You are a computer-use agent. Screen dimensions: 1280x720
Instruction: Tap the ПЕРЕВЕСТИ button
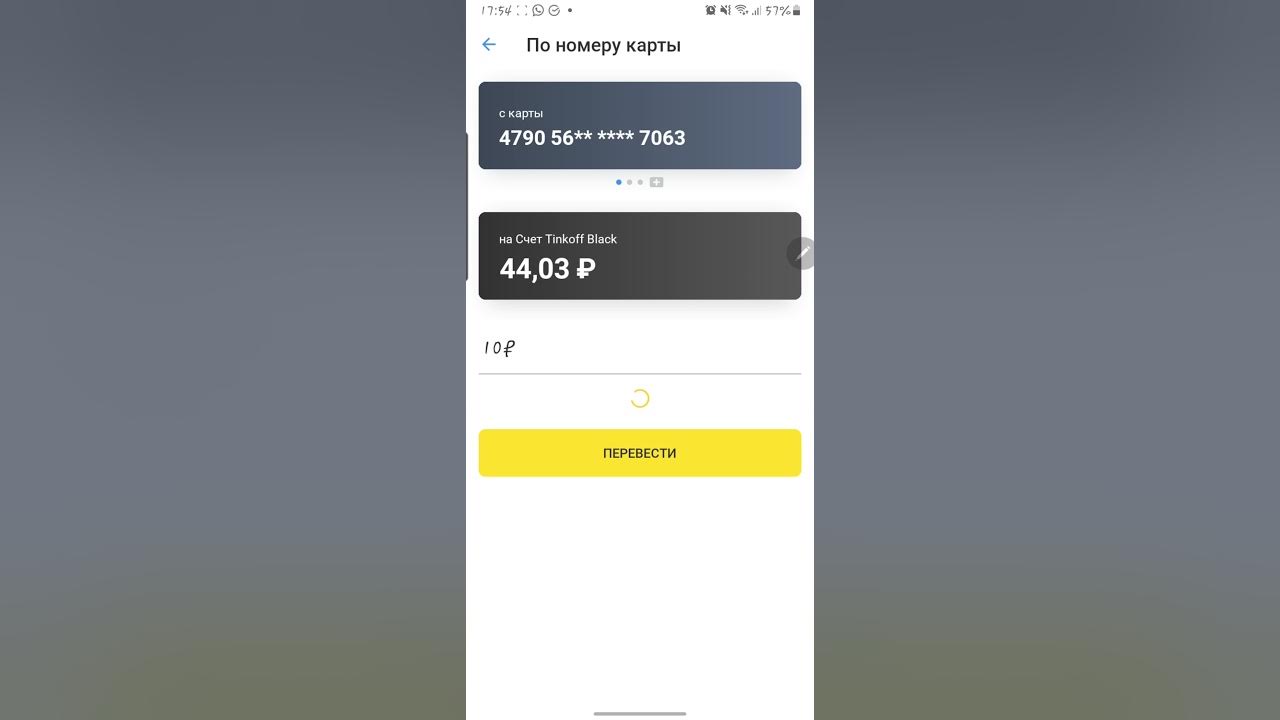pyautogui.click(x=640, y=453)
